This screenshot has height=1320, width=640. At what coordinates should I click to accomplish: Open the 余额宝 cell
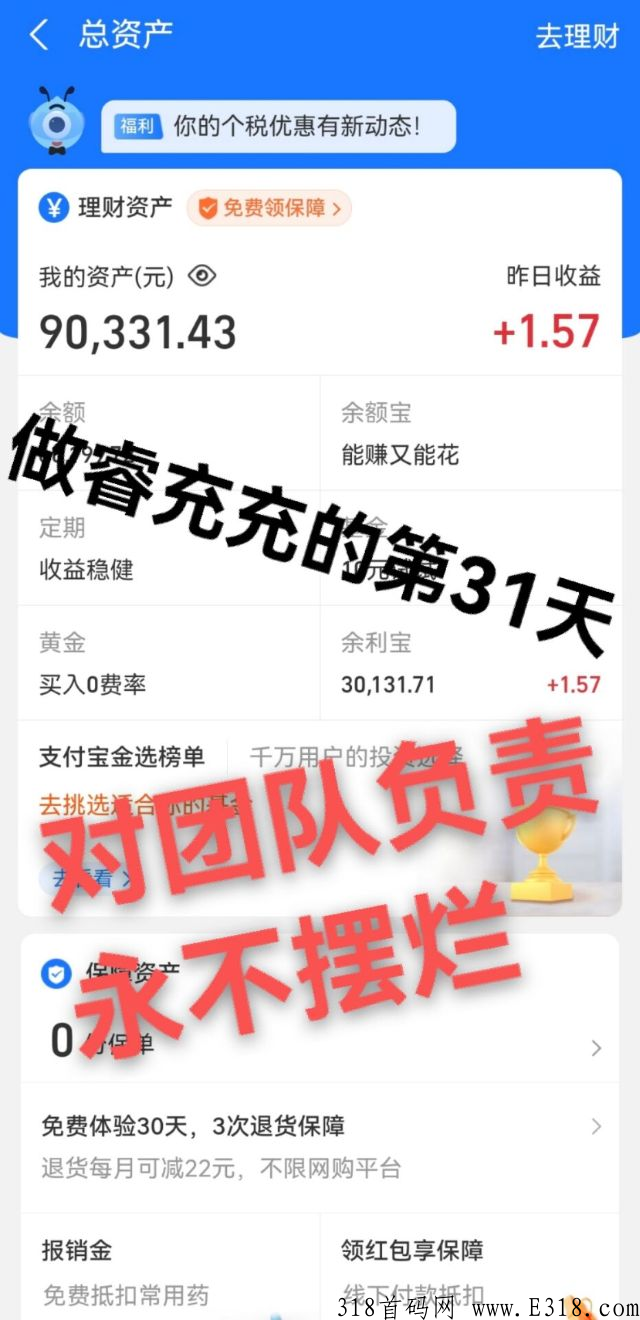click(470, 434)
